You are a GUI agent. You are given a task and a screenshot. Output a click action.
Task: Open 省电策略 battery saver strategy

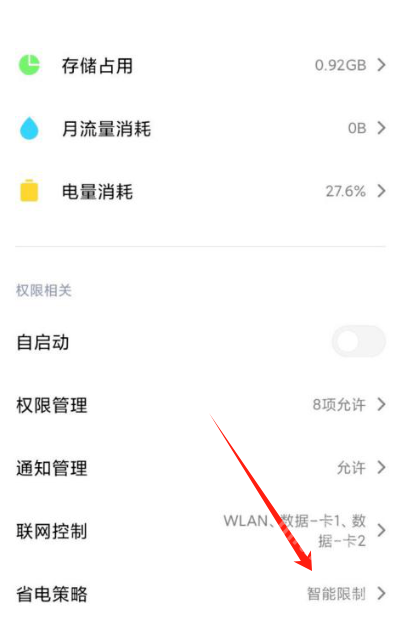pos(199,594)
